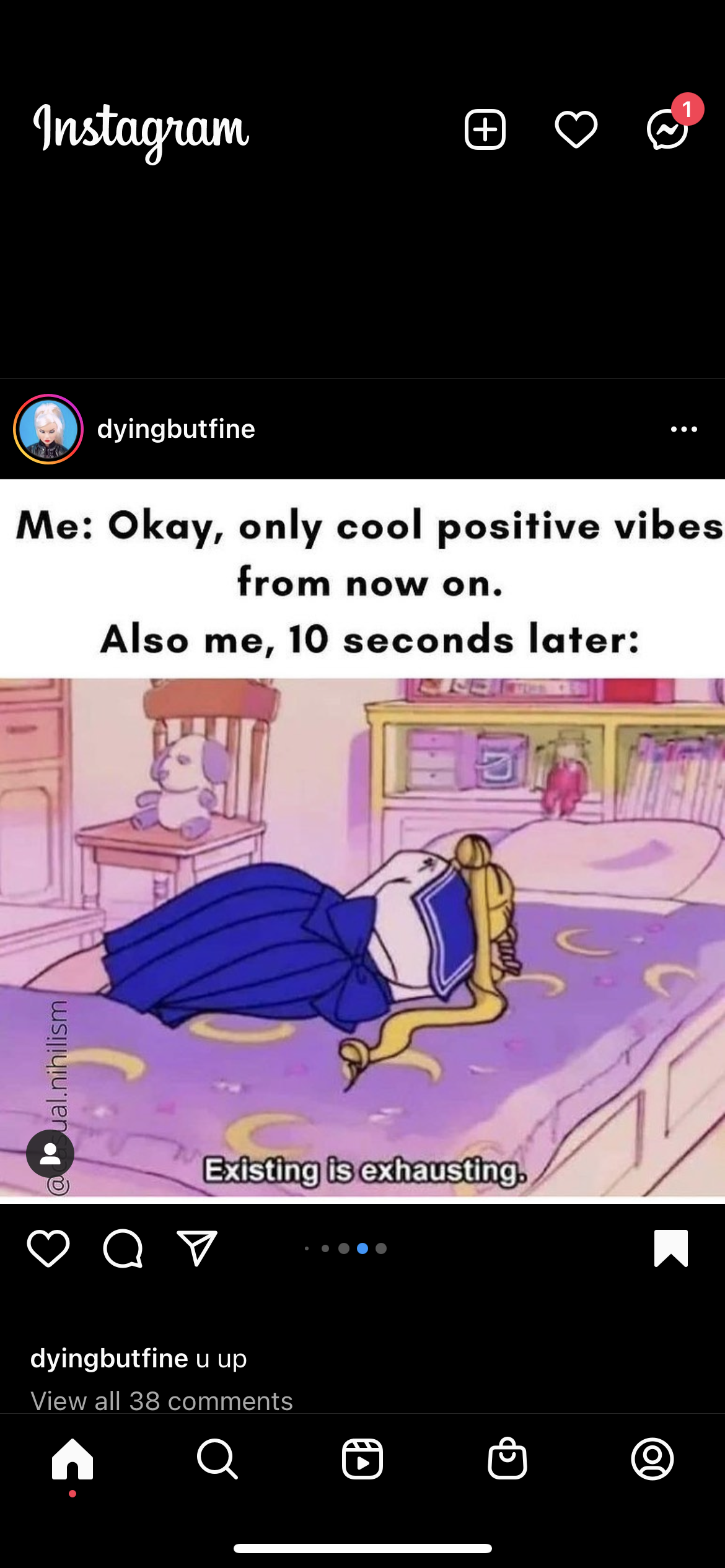This screenshot has width=725, height=1568.
Task: Share dyingbutfine's post via the paper plane
Action: point(197,1248)
